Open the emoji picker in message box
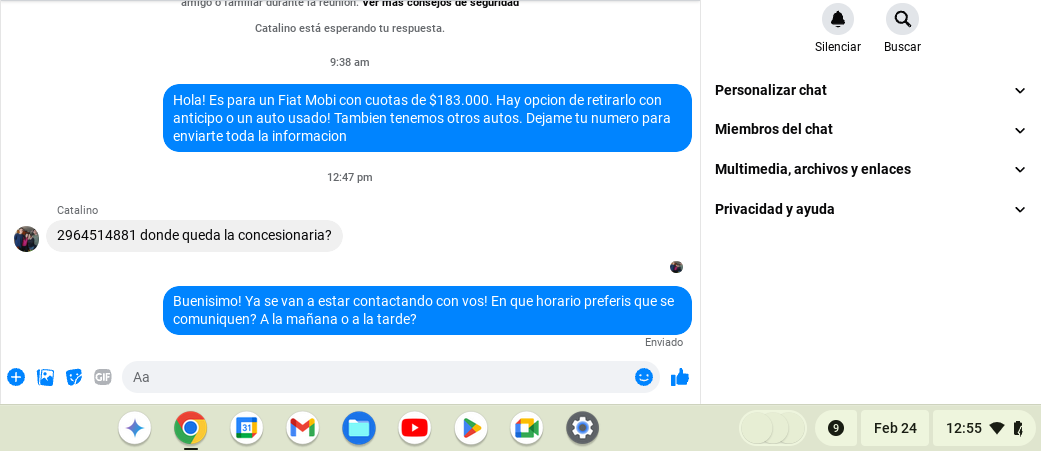Viewport: 1041px width, 451px height. (644, 377)
